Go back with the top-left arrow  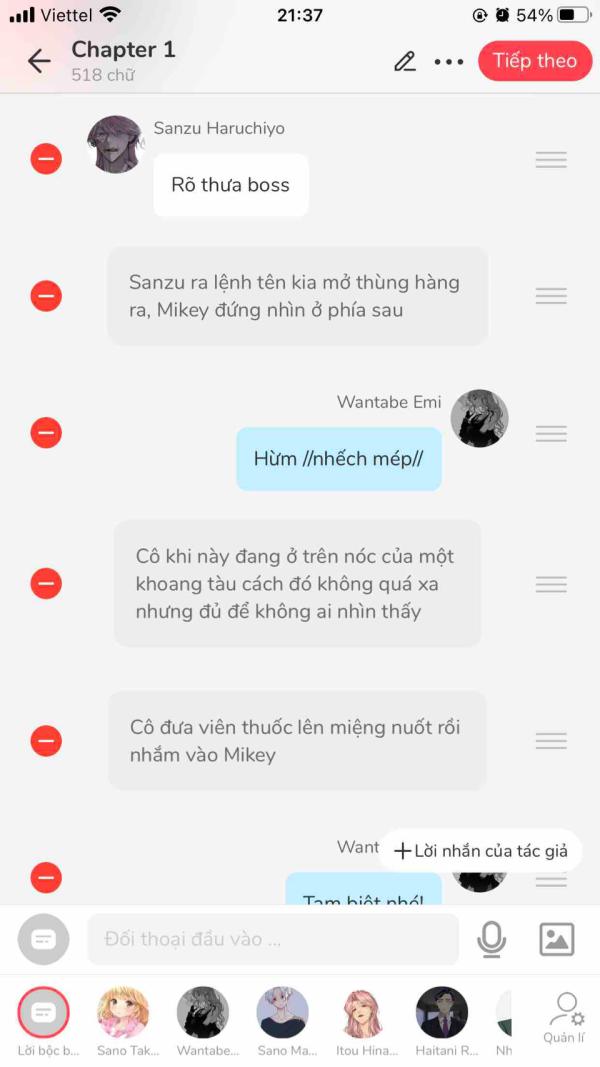tap(39, 61)
